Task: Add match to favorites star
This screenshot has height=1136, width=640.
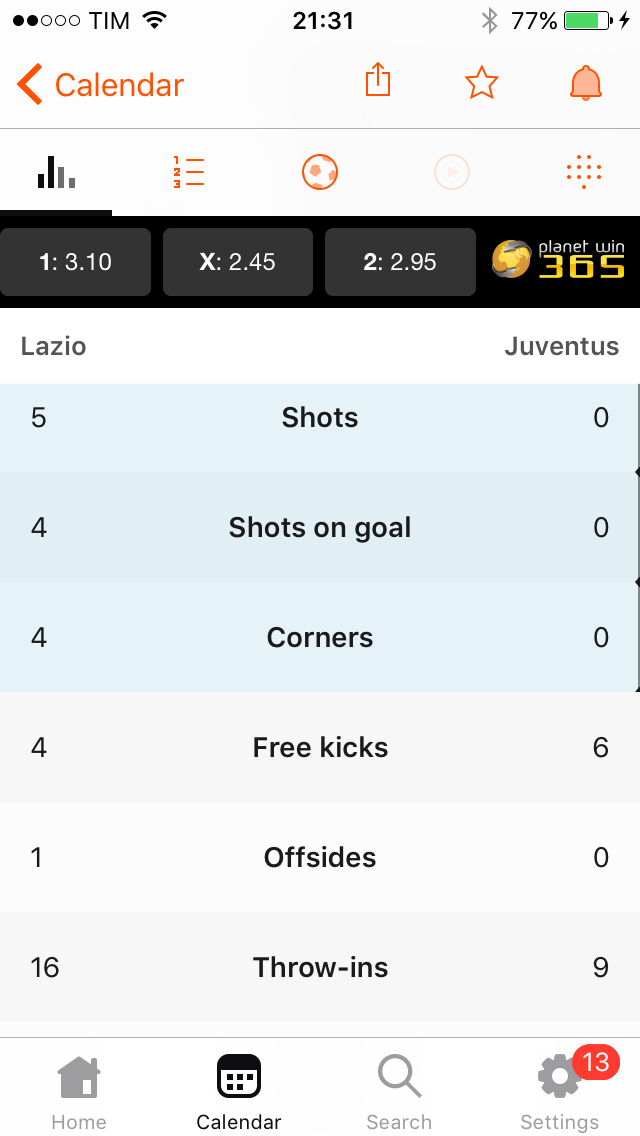Action: [481, 83]
